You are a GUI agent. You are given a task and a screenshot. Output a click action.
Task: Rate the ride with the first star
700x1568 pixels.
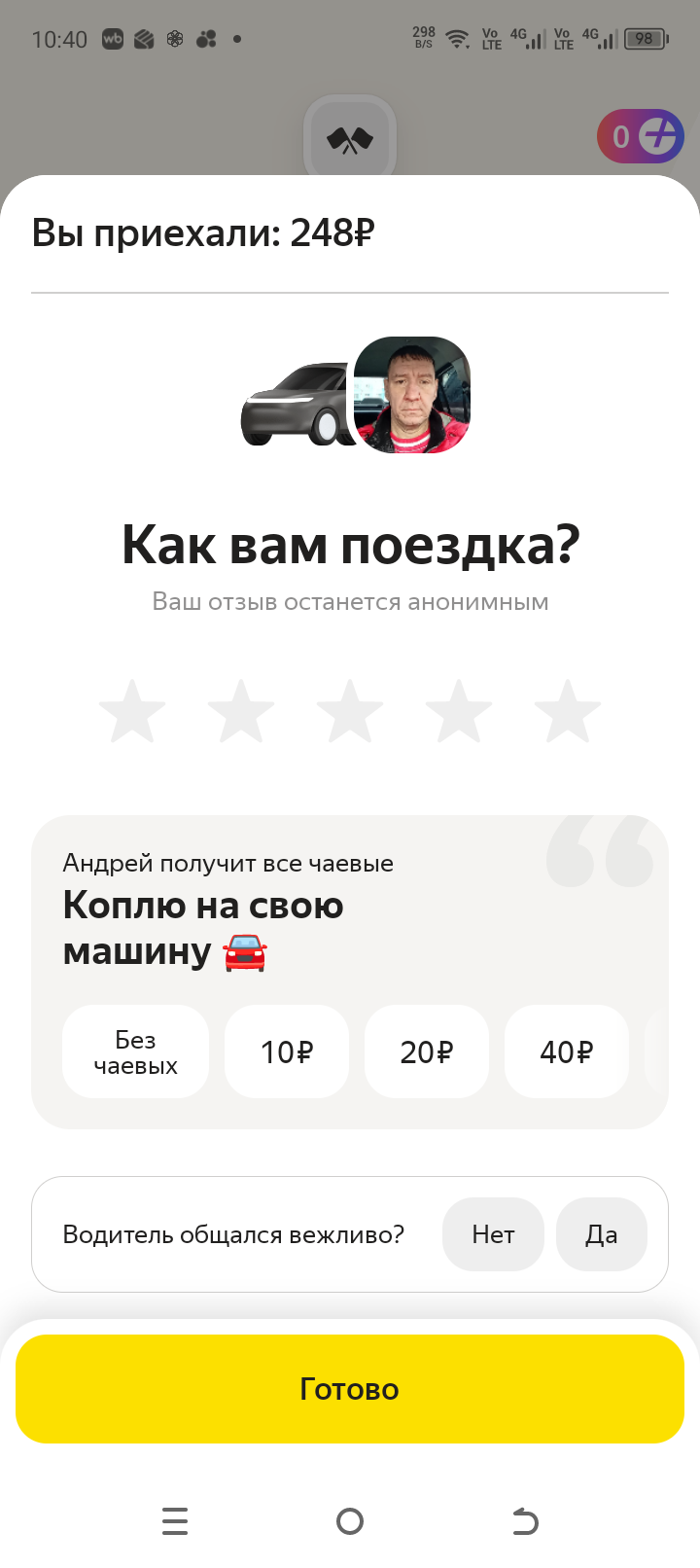132,712
